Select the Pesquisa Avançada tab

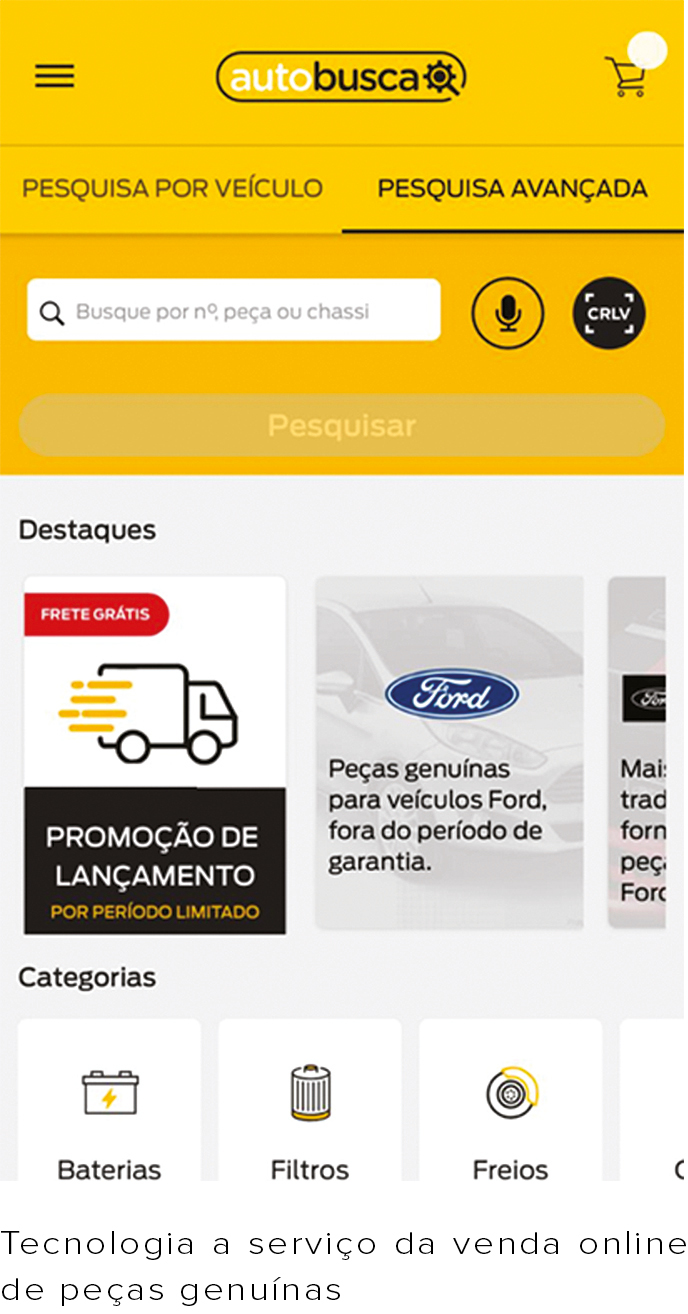512,188
